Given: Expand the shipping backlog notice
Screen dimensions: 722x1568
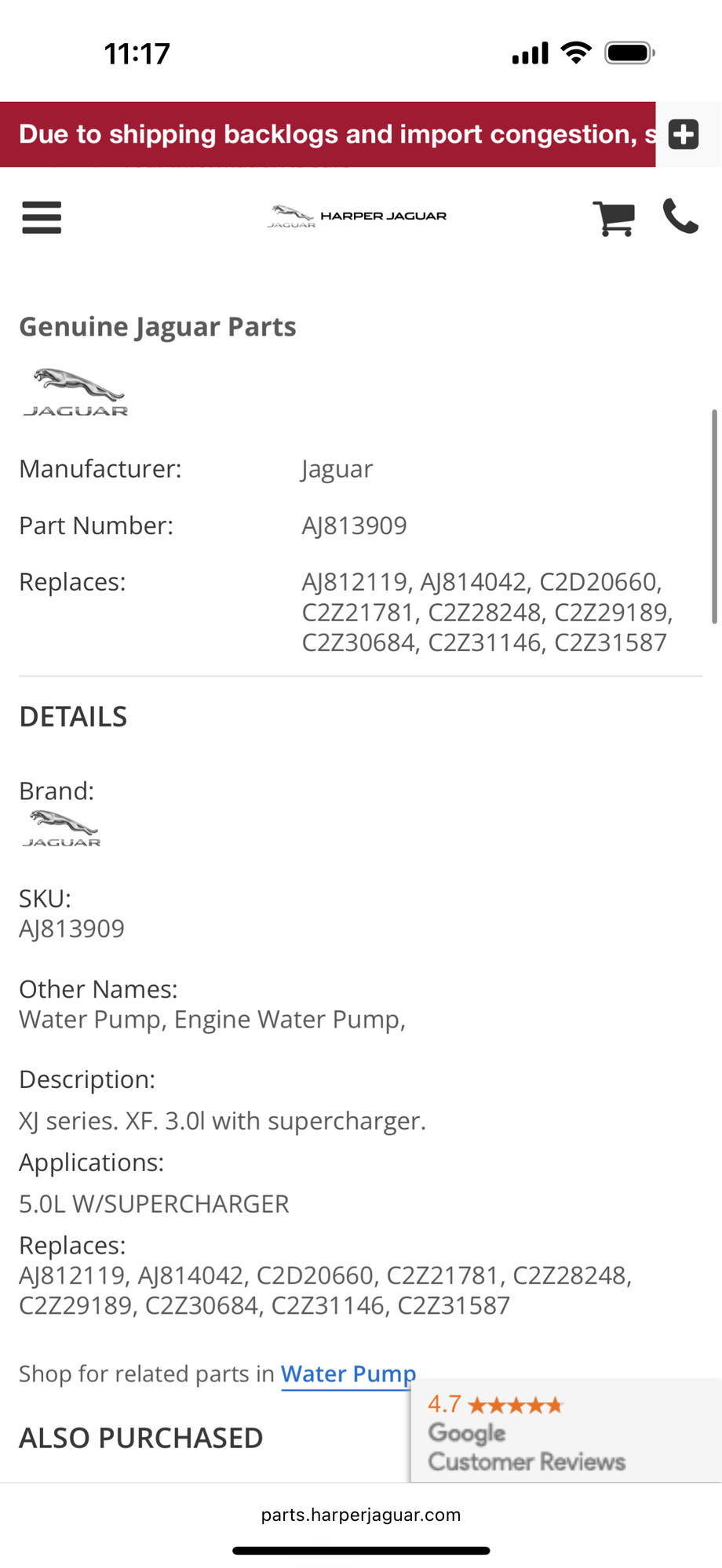Looking at the screenshot, I should (684, 134).
